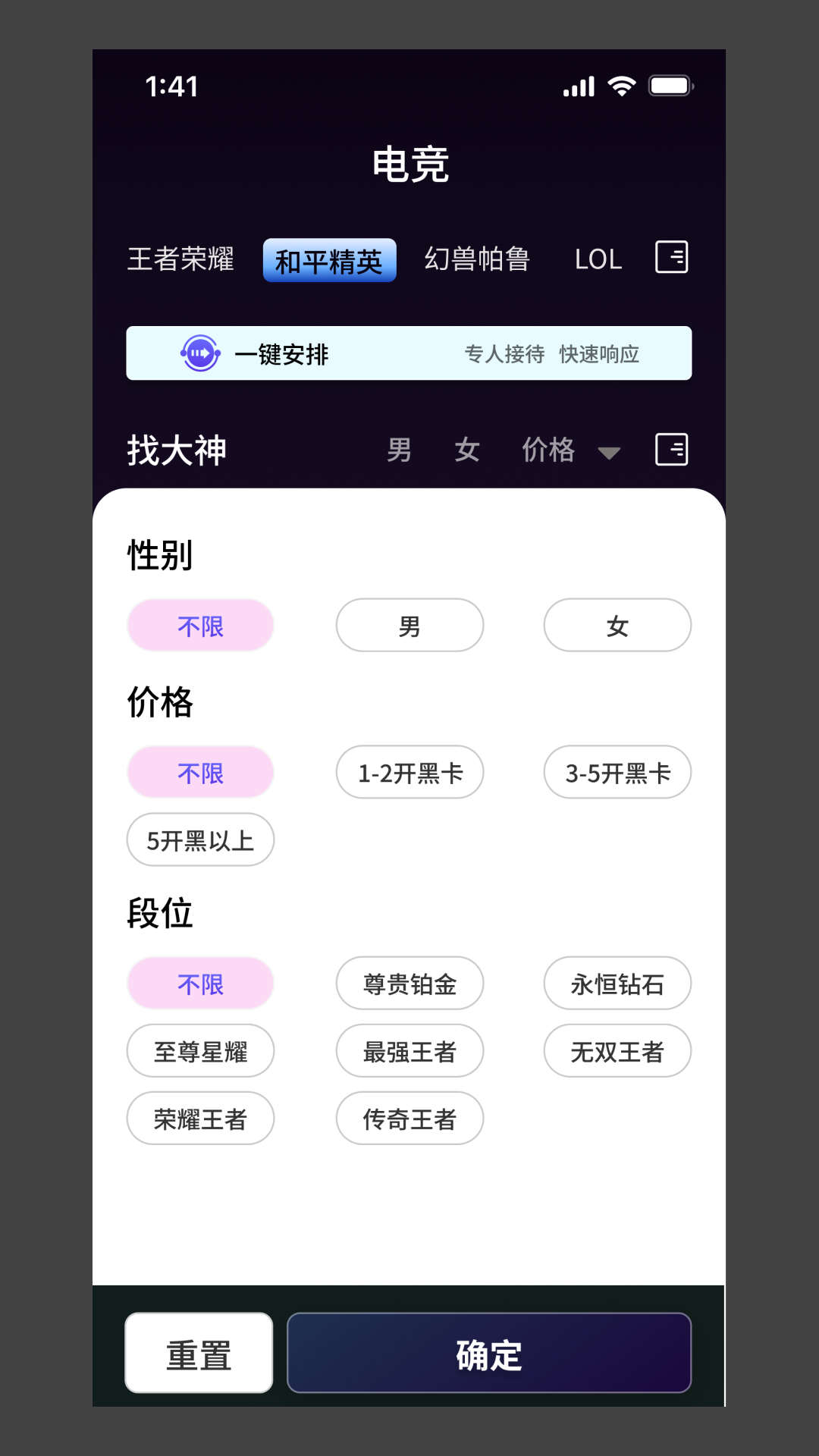The height and width of the screenshot is (1456, 819).
Task: Select the 尊贵铂金 rank chip
Action: click(x=409, y=984)
